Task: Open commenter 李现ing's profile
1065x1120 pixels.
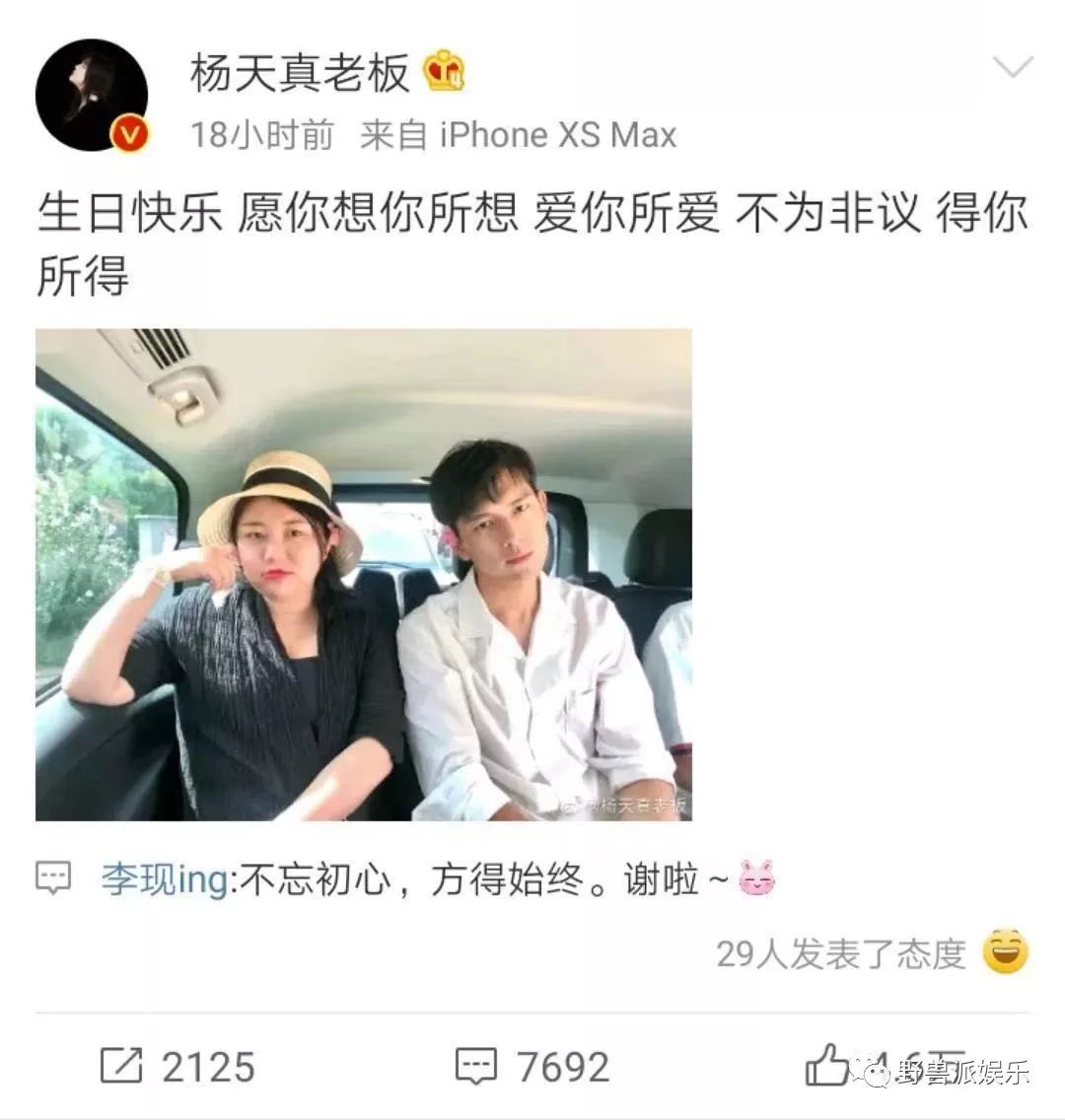Action: [164, 879]
